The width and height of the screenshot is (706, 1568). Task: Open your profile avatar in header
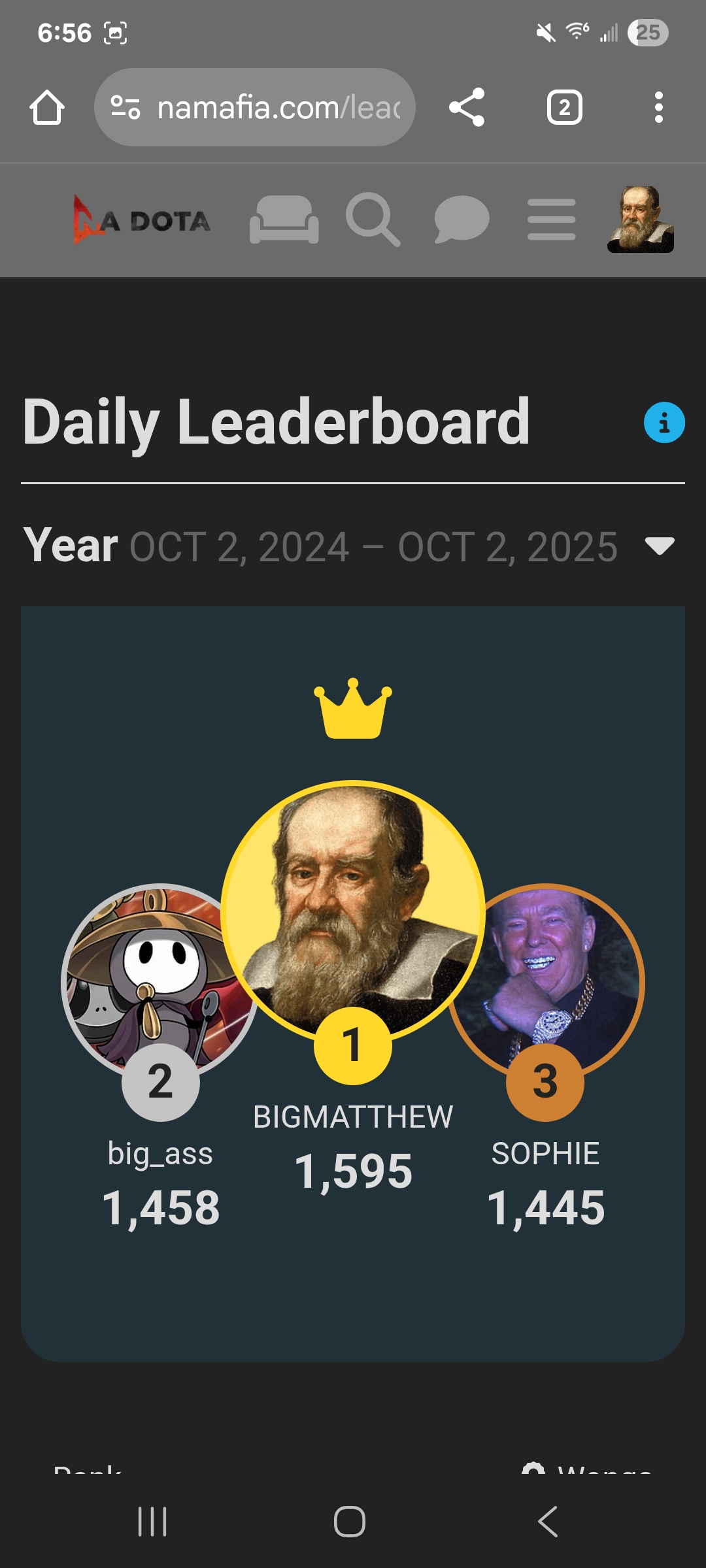[640, 220]
